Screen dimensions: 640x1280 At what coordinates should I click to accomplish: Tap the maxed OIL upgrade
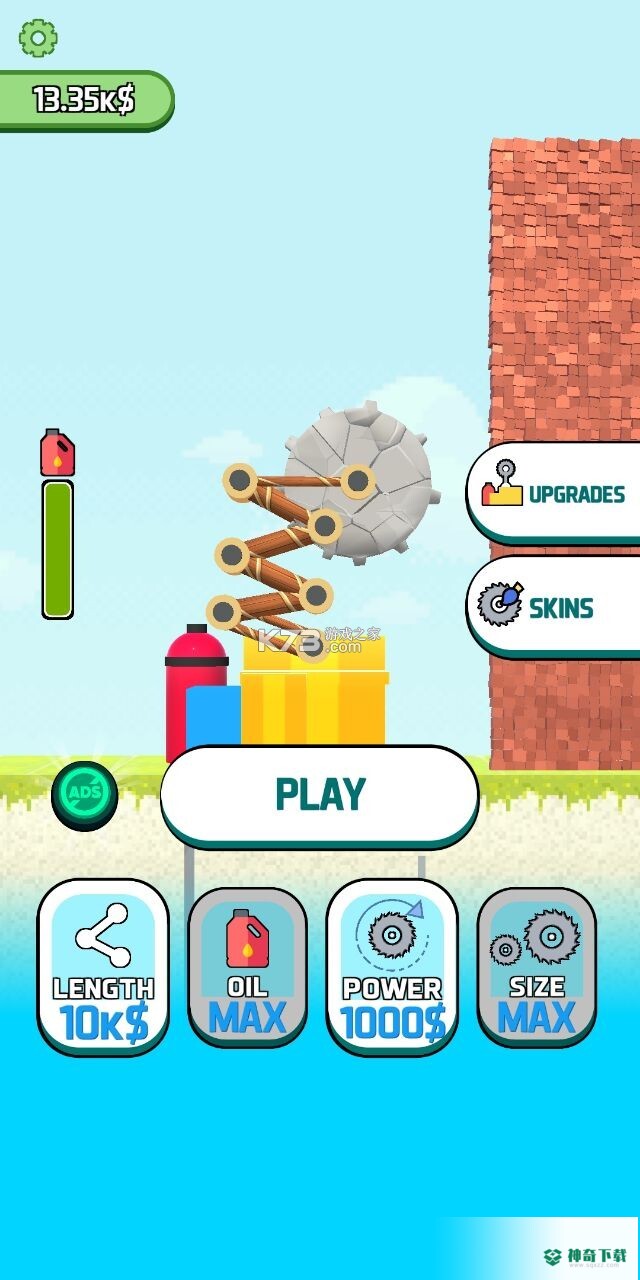247,967
